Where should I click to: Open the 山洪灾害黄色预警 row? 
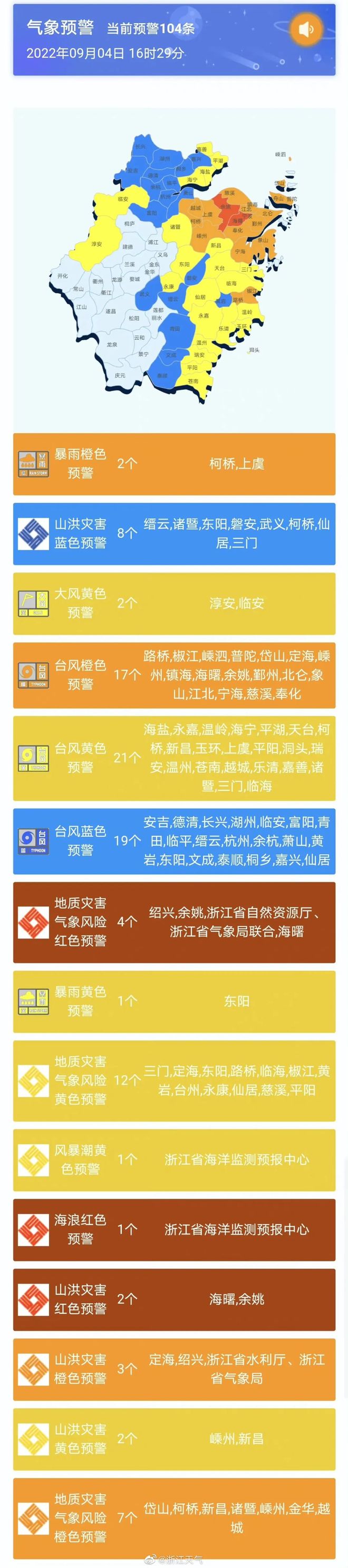[x=174, y=1439]
